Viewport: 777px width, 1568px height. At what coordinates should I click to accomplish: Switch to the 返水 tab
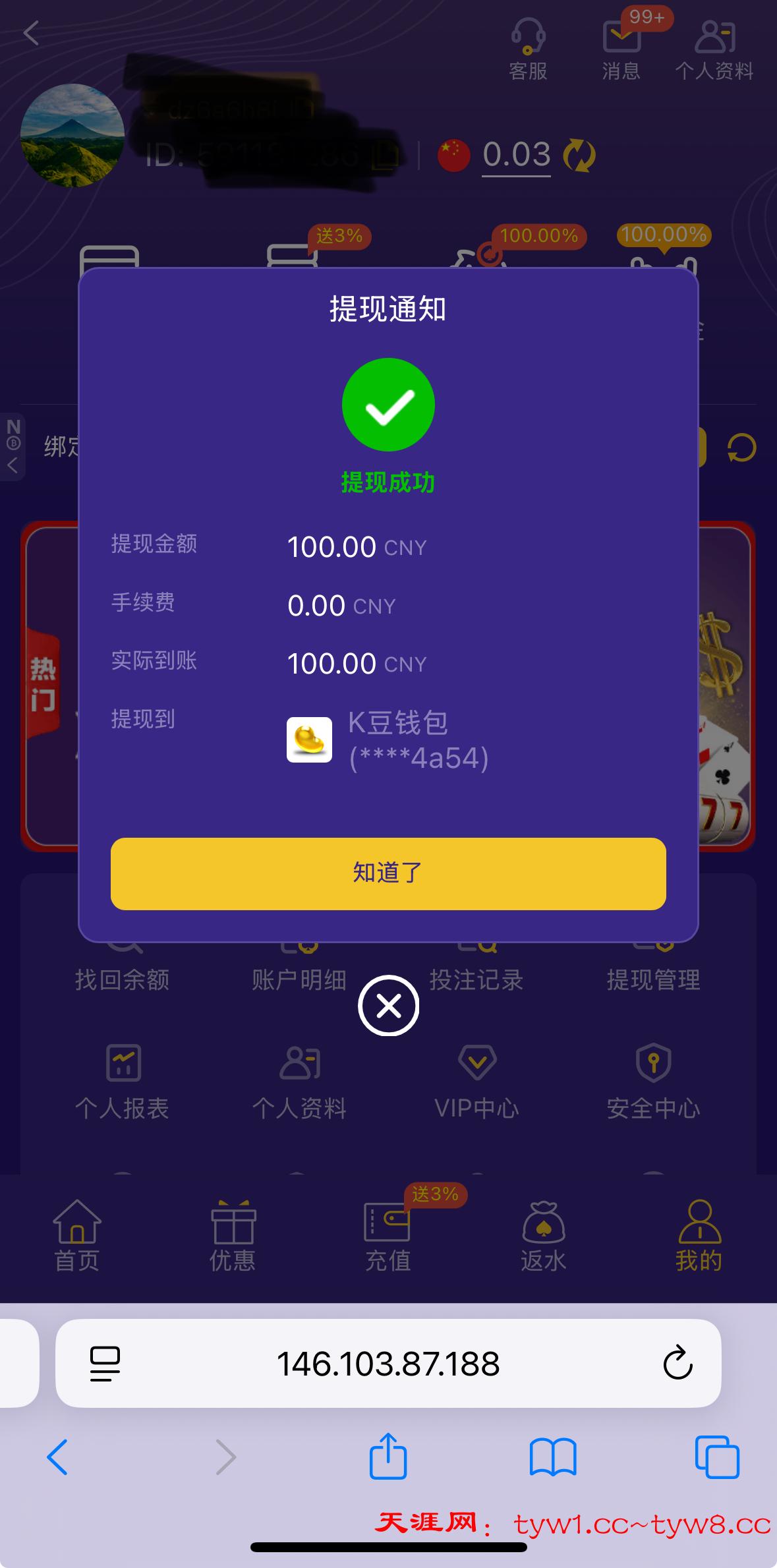[x=543, y=1236]
